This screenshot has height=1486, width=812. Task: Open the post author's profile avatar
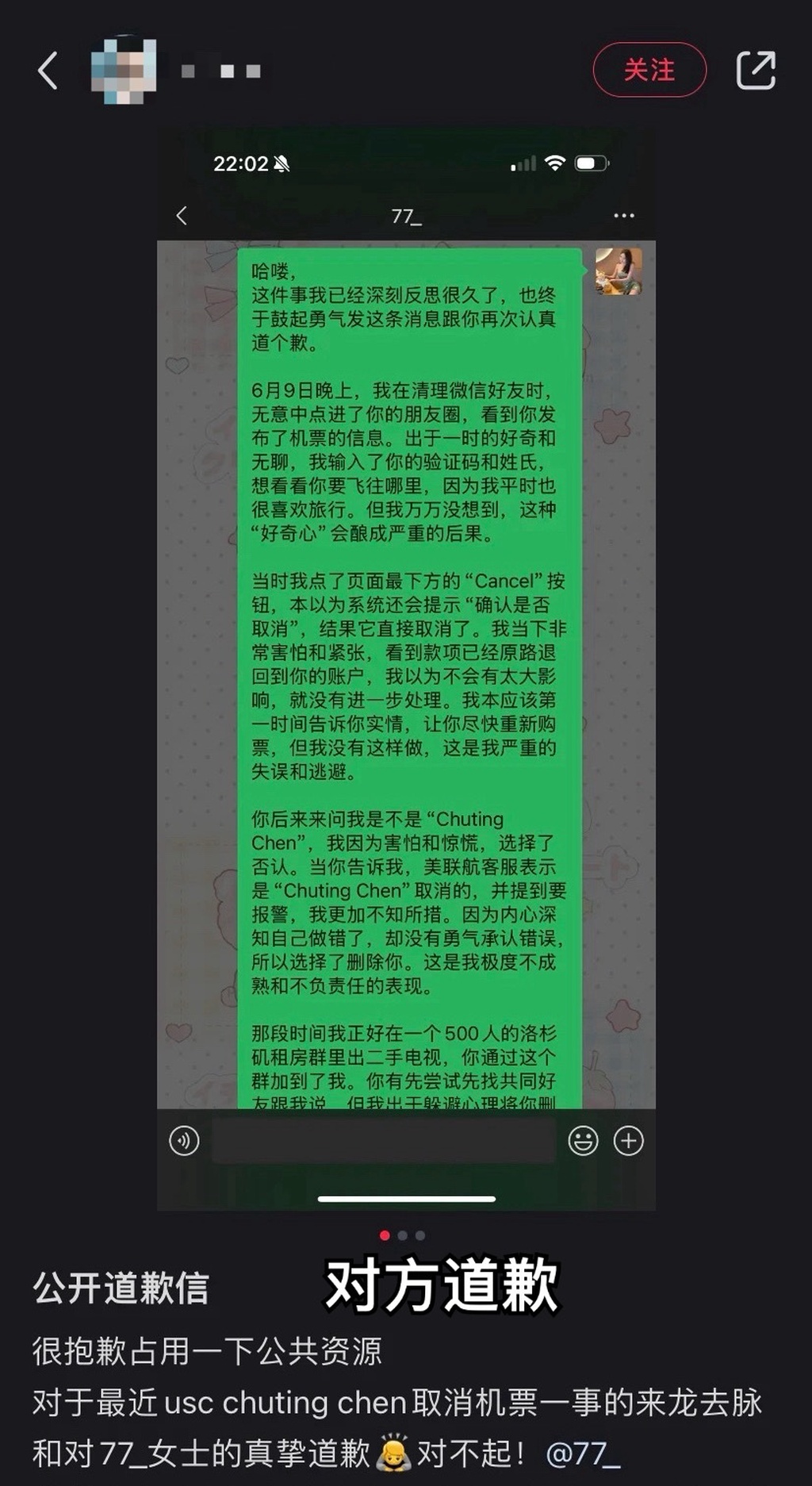pyautogui.click(x=124, y=70)
